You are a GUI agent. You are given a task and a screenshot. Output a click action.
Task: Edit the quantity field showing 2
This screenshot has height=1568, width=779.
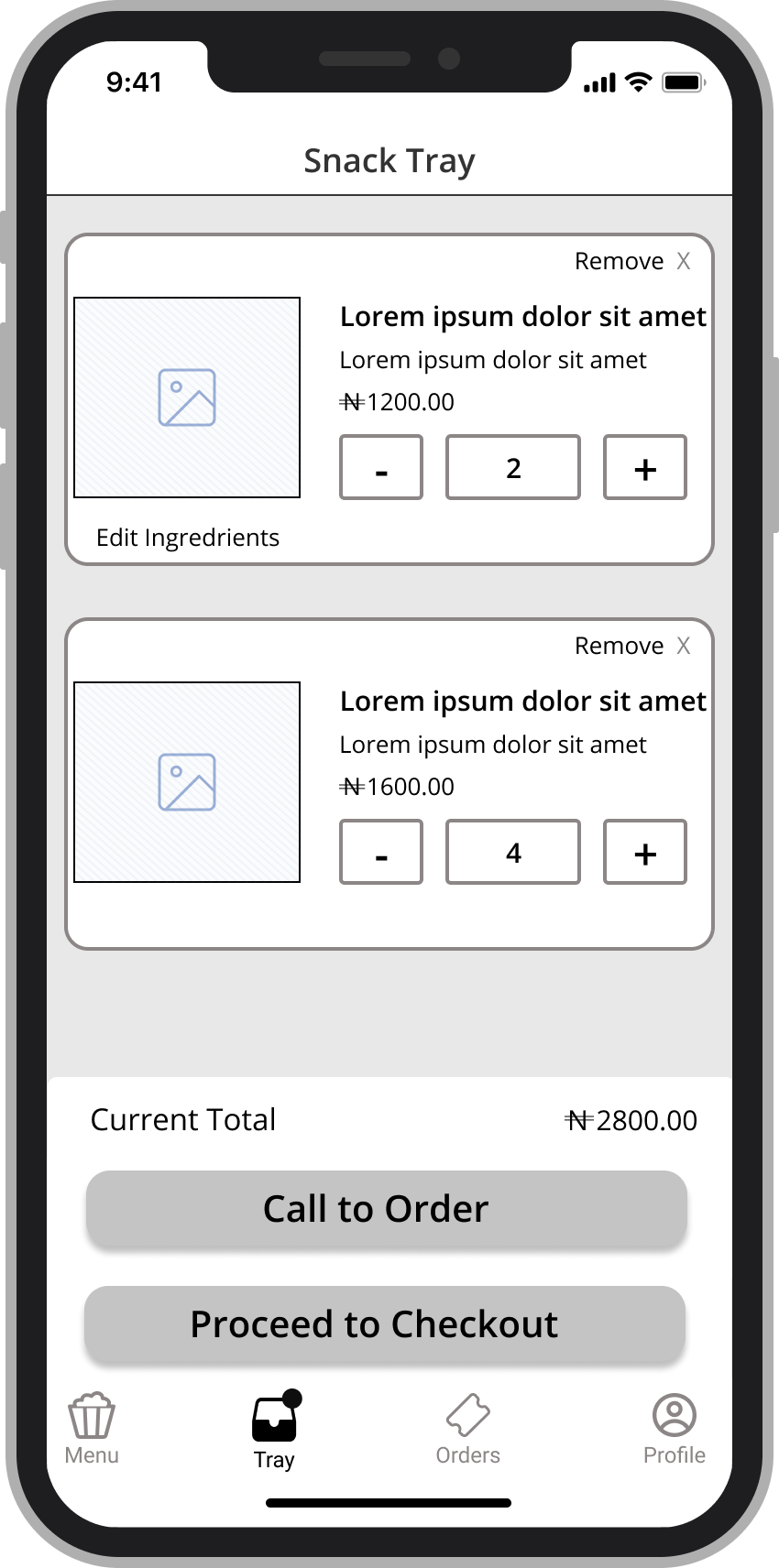pos(513,468)
